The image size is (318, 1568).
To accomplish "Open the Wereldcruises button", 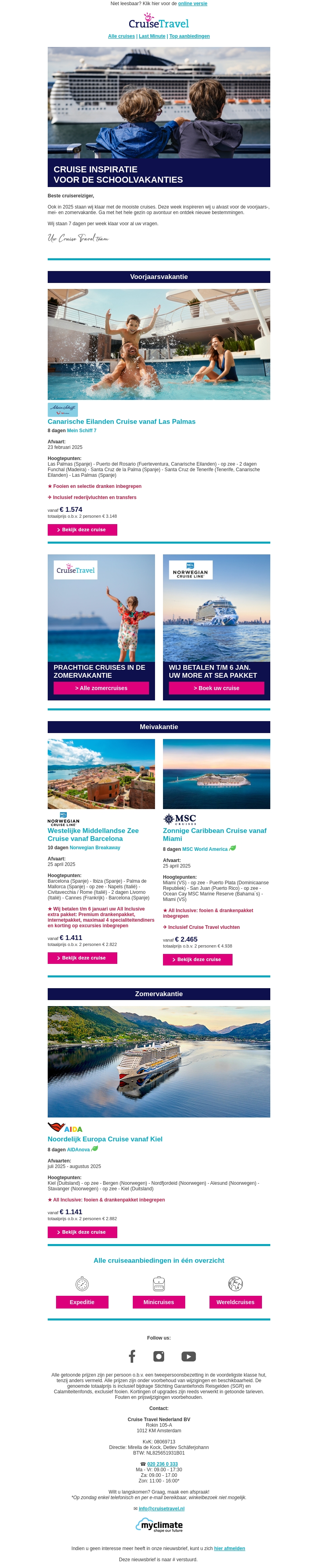I will 235,1302.
